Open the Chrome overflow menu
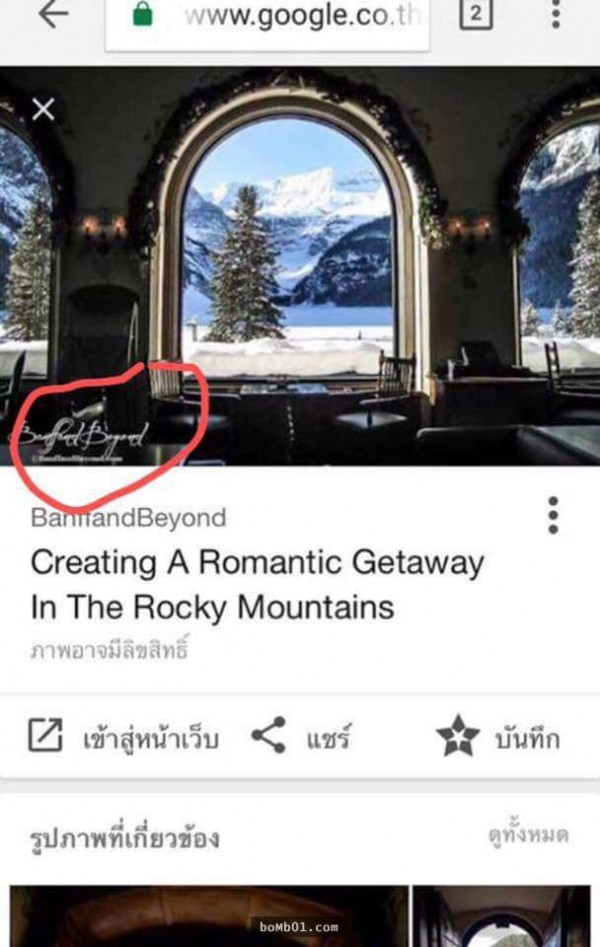This screenshot has width=600, height=947. tap(556, 15)
